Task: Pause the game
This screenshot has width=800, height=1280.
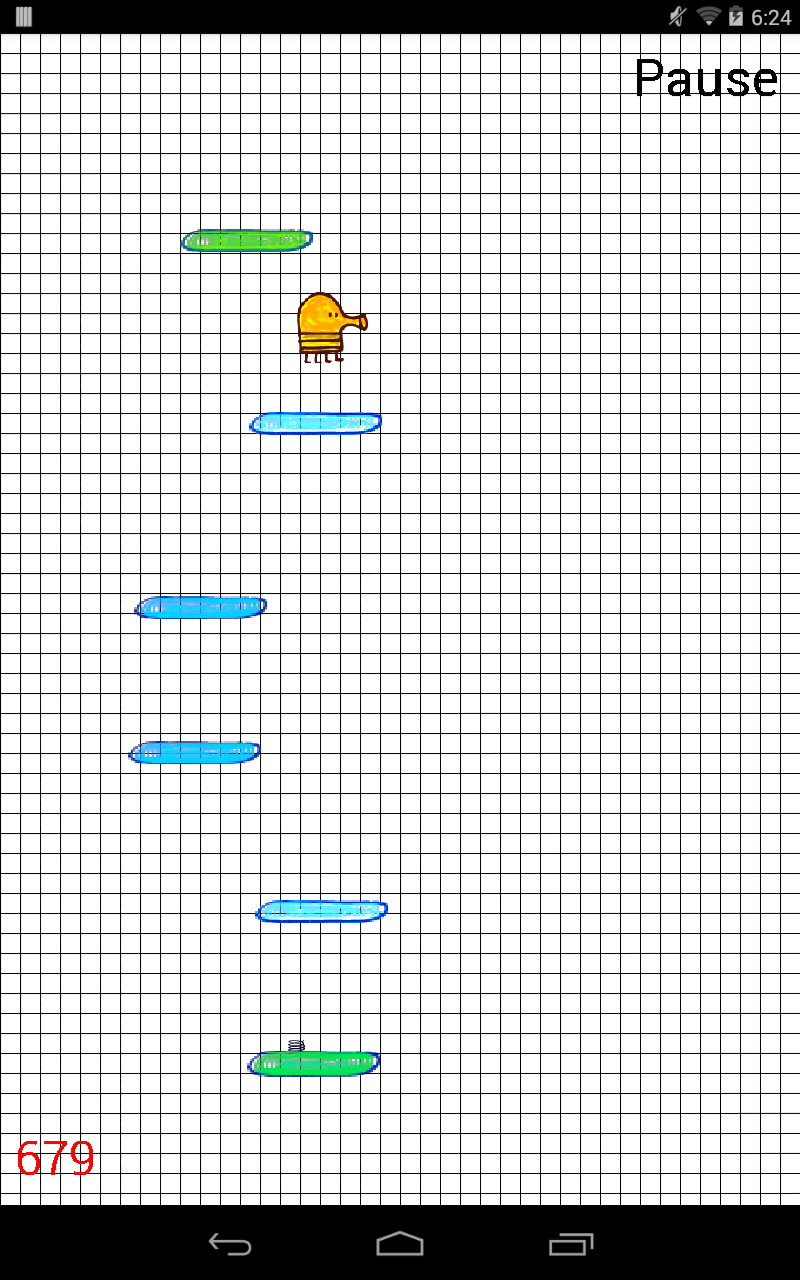Action: tap(706, 78)
